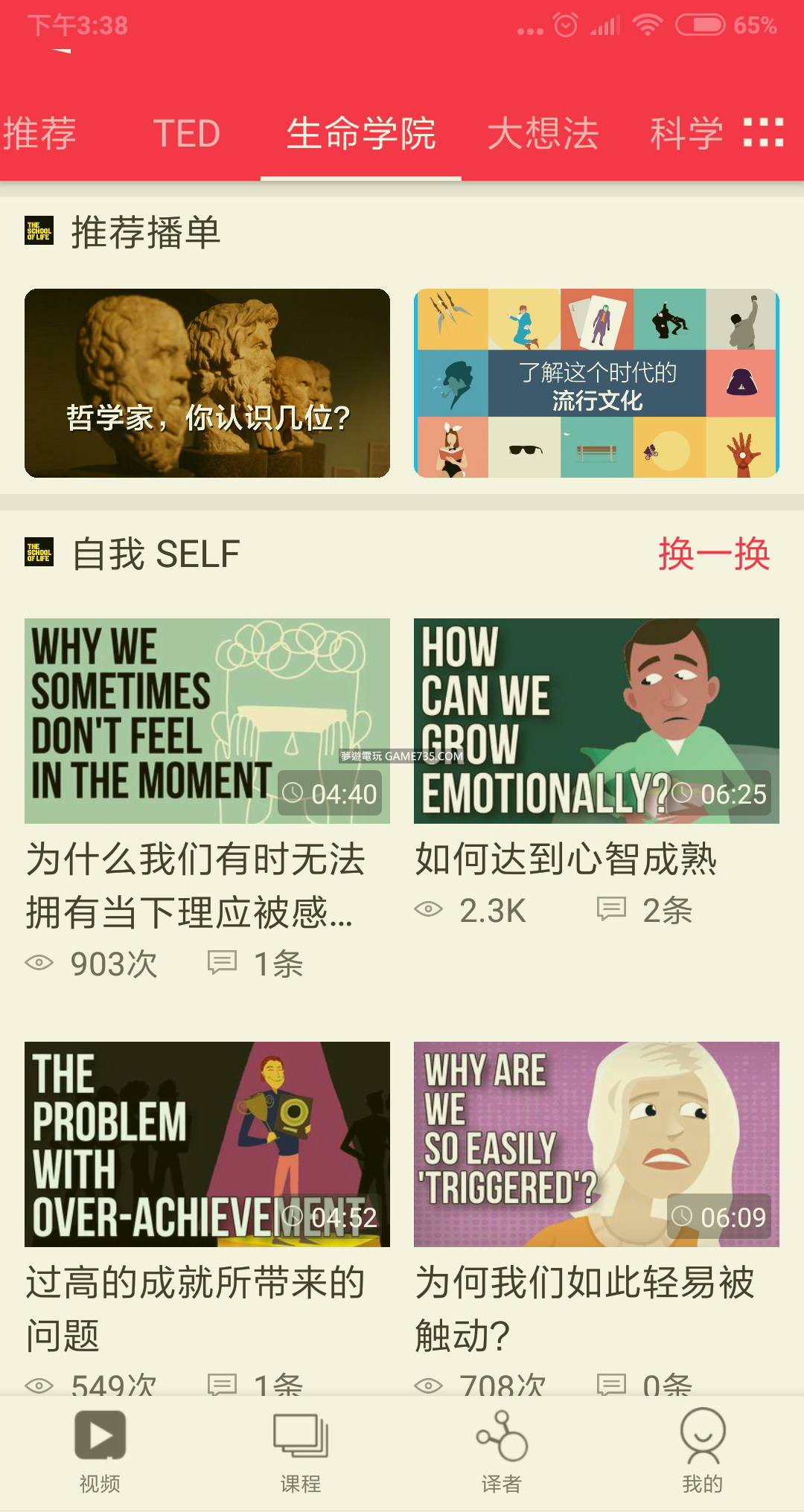Watch the 'Why Are We So Easily Triggered' video

coord(596,1144)
